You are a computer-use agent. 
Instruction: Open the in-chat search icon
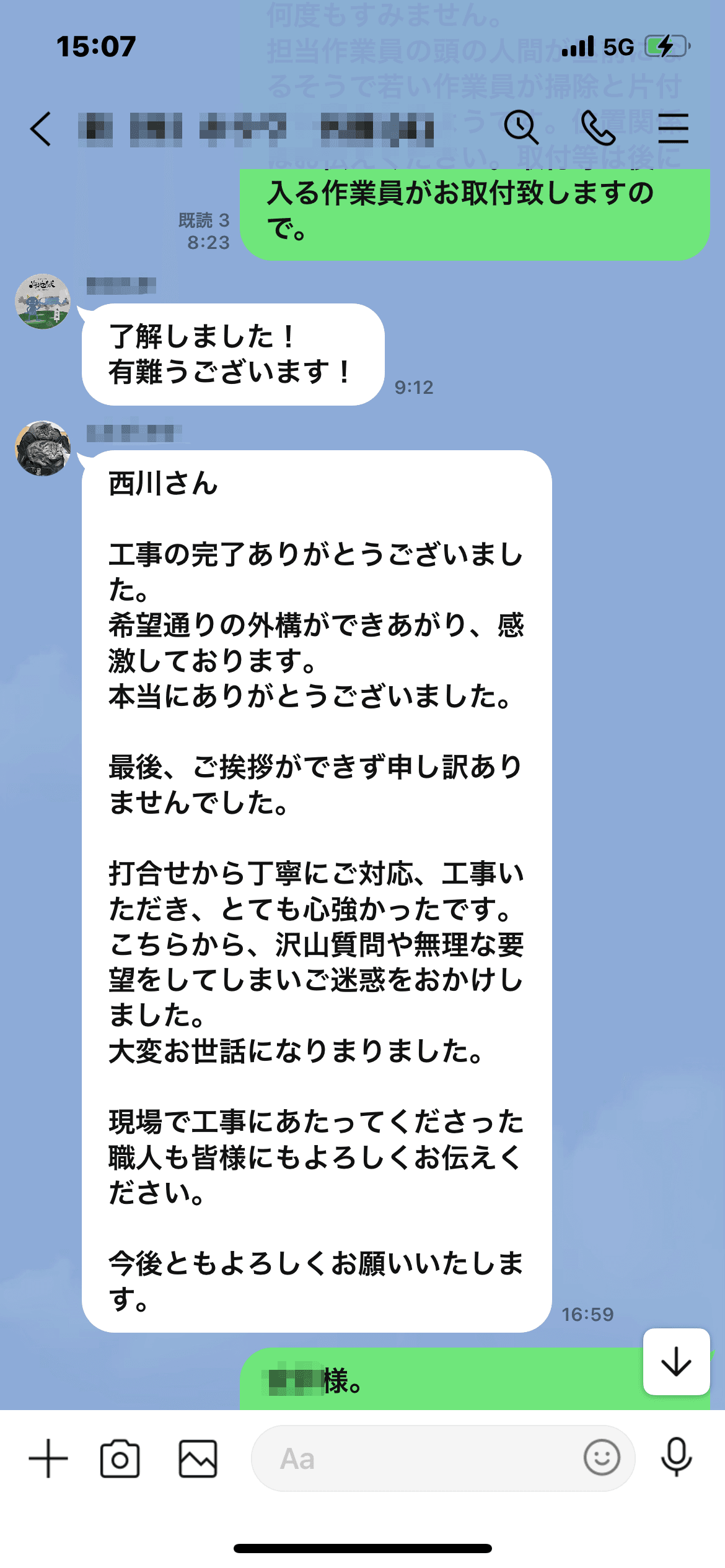click(521, 126)
